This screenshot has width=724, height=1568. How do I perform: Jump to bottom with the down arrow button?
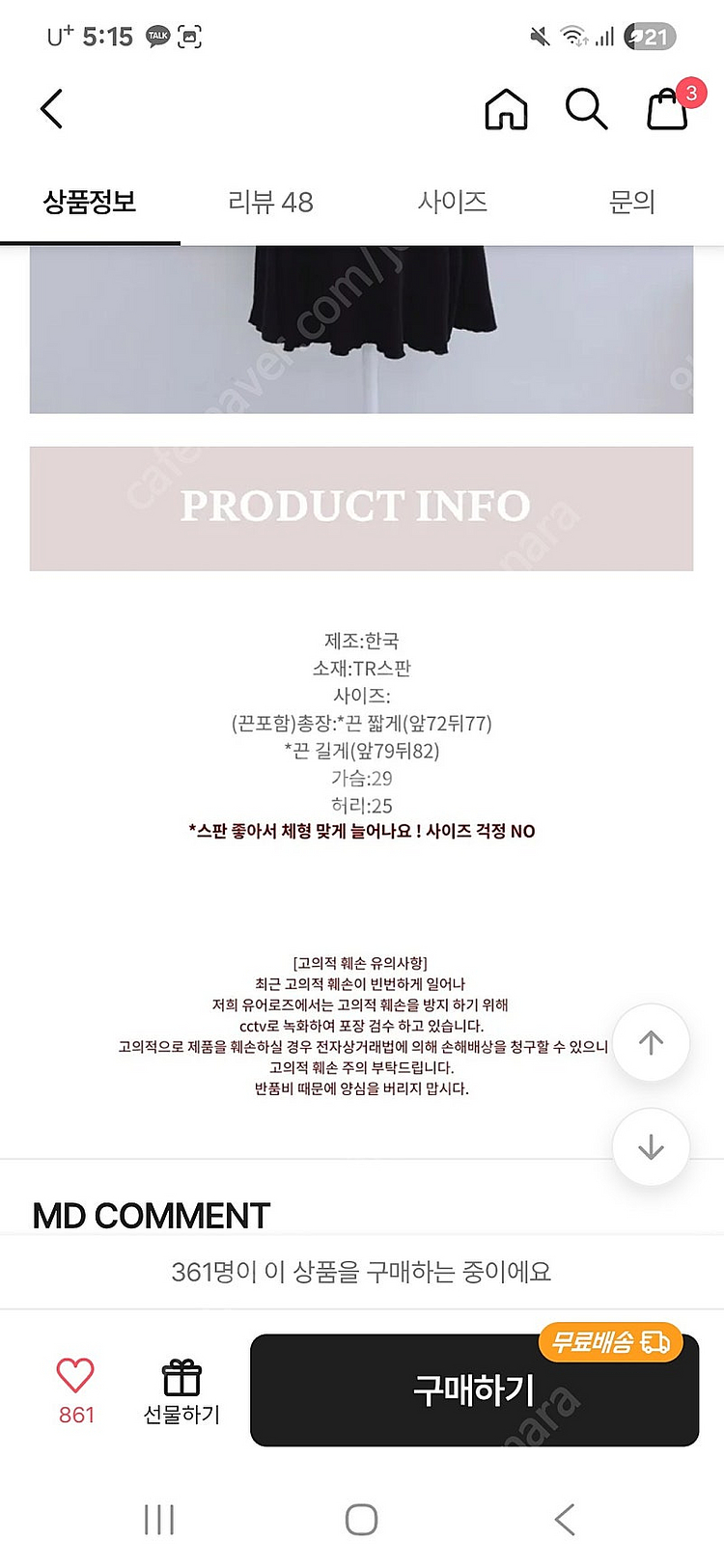[x=651, y=1146]
